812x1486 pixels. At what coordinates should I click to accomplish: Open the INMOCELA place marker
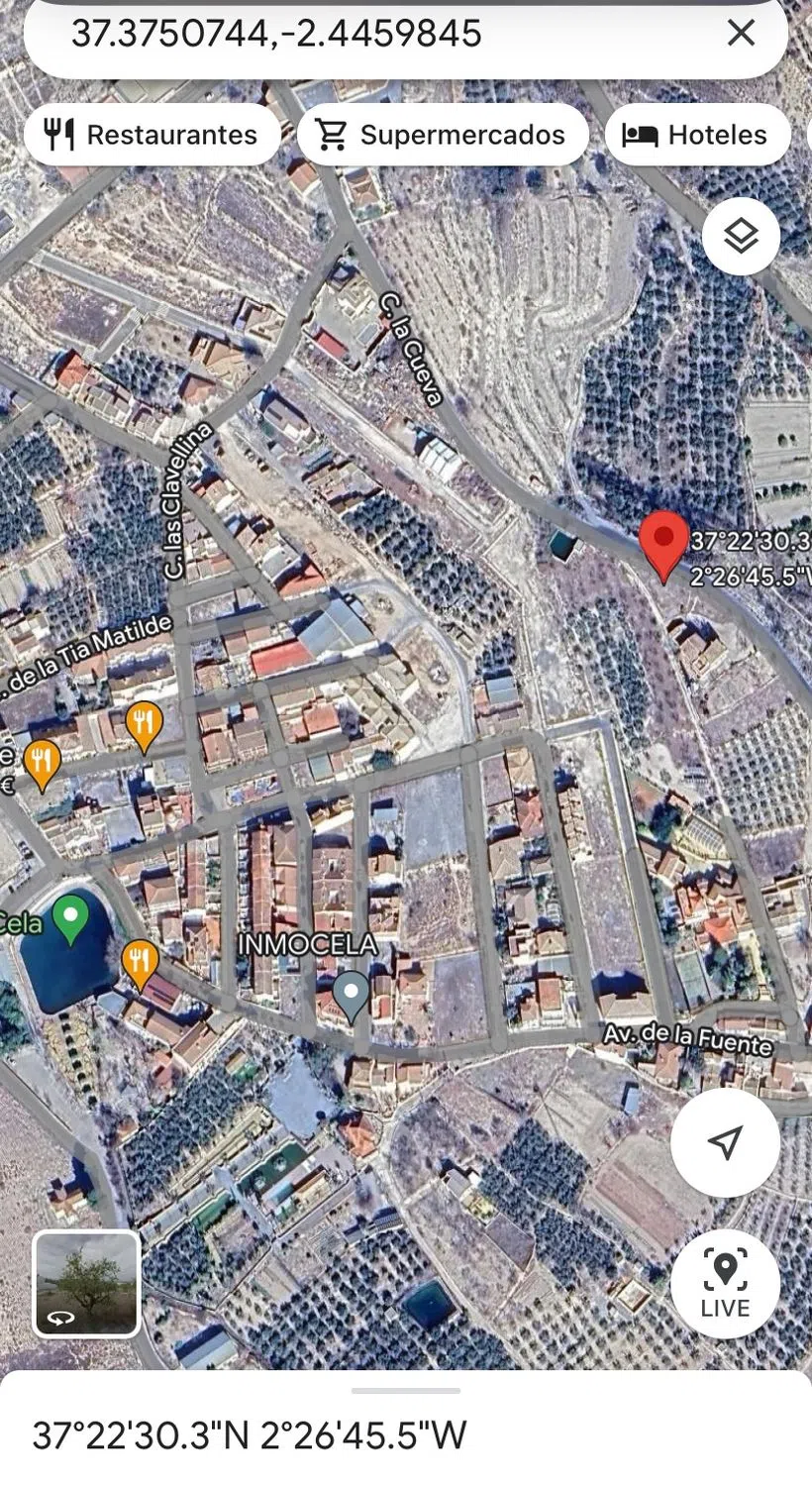(352, 994)
